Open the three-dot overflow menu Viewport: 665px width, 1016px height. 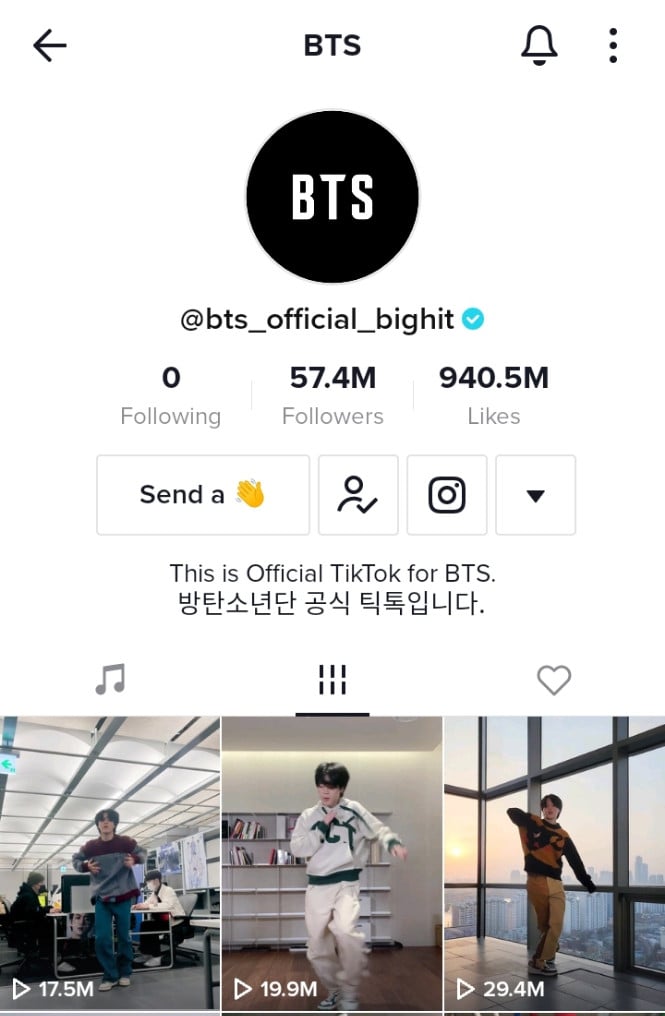tap(613, 45)
